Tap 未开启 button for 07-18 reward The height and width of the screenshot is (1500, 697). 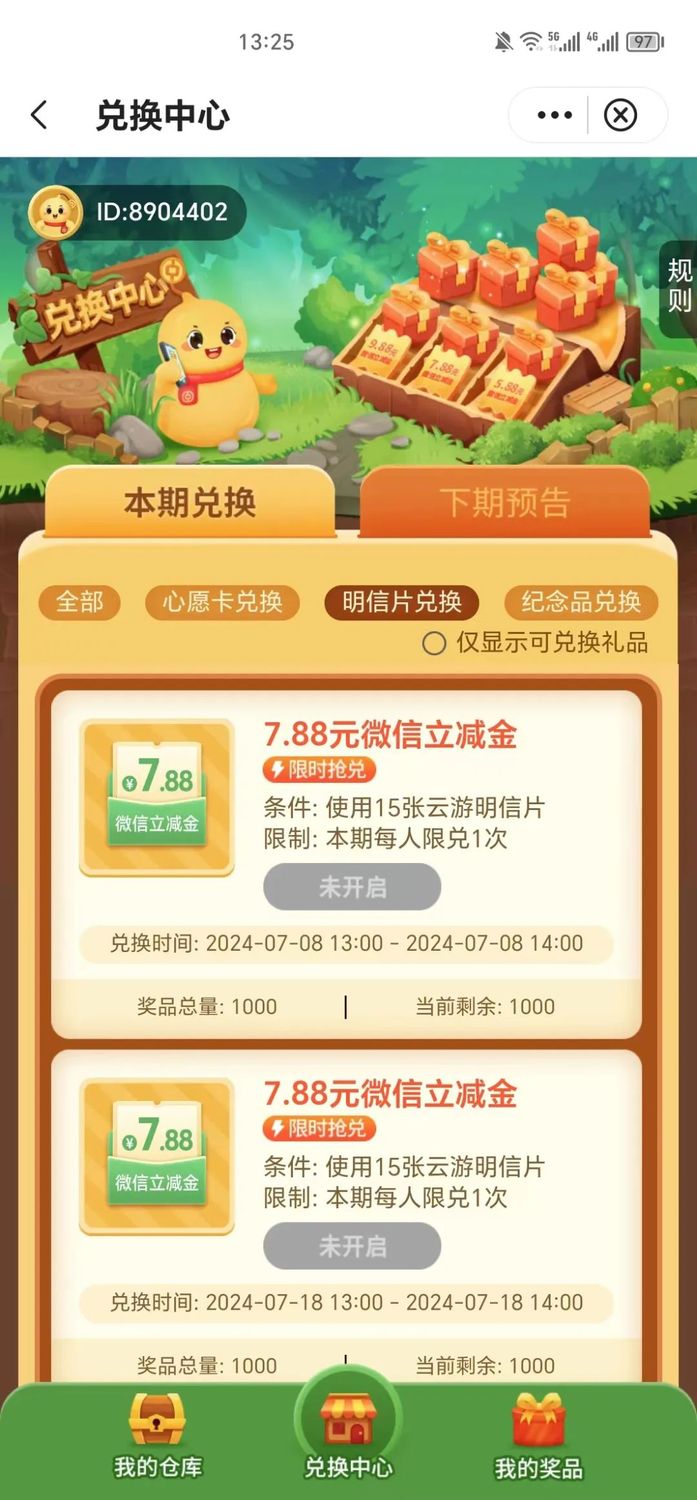click(352, 1246)
